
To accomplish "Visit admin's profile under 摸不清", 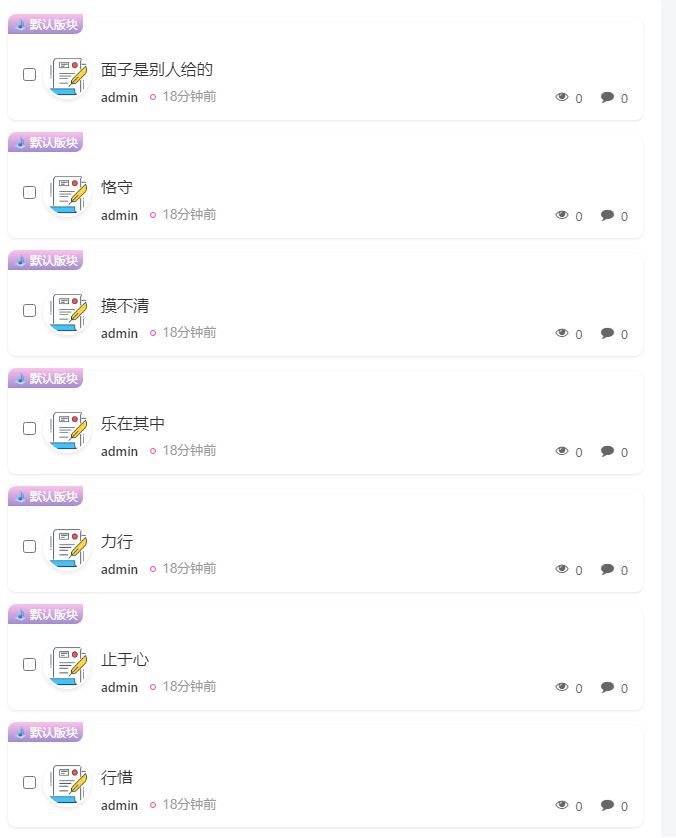I will pyautogui.click(x=119, y=334).
